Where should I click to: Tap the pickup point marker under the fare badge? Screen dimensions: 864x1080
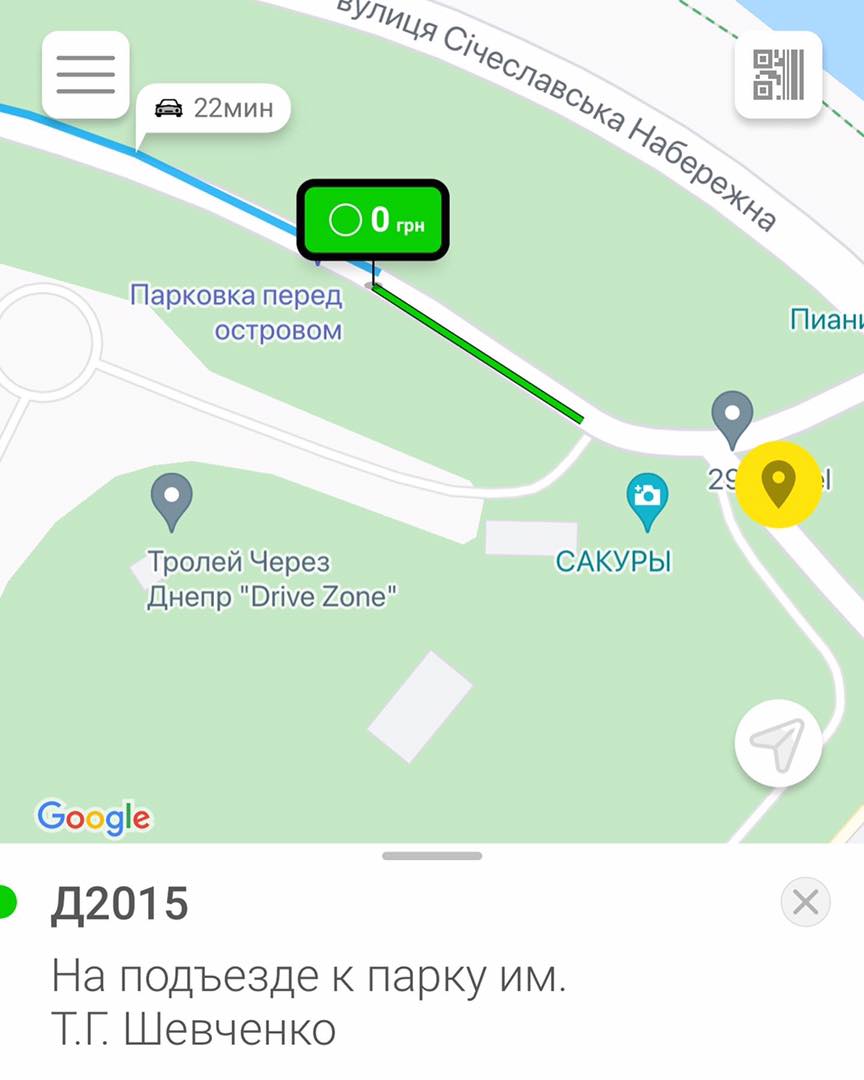click(371, 285)
